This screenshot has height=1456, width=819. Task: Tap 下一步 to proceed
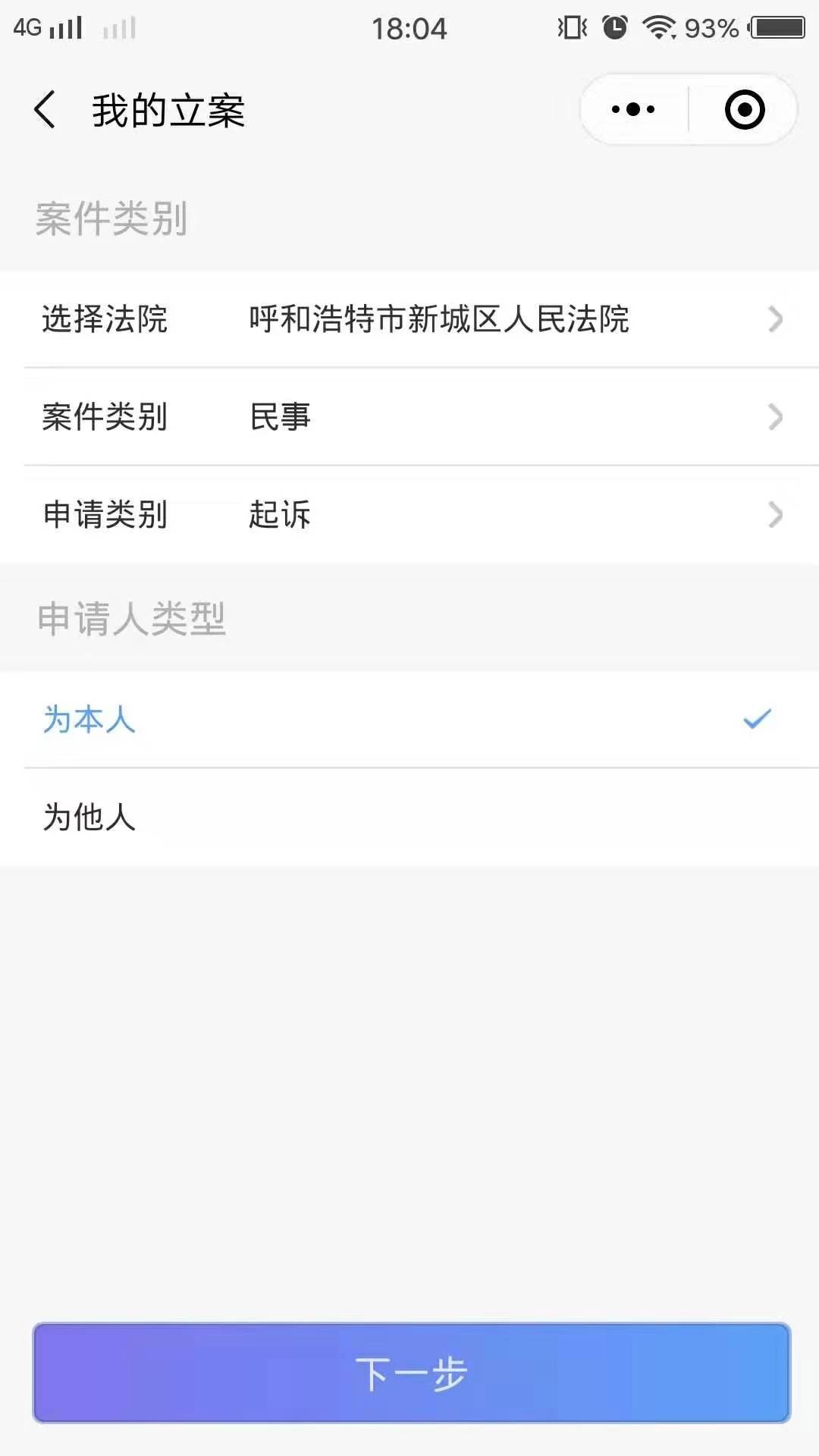pyautogui.click(x=411, y=1373)
